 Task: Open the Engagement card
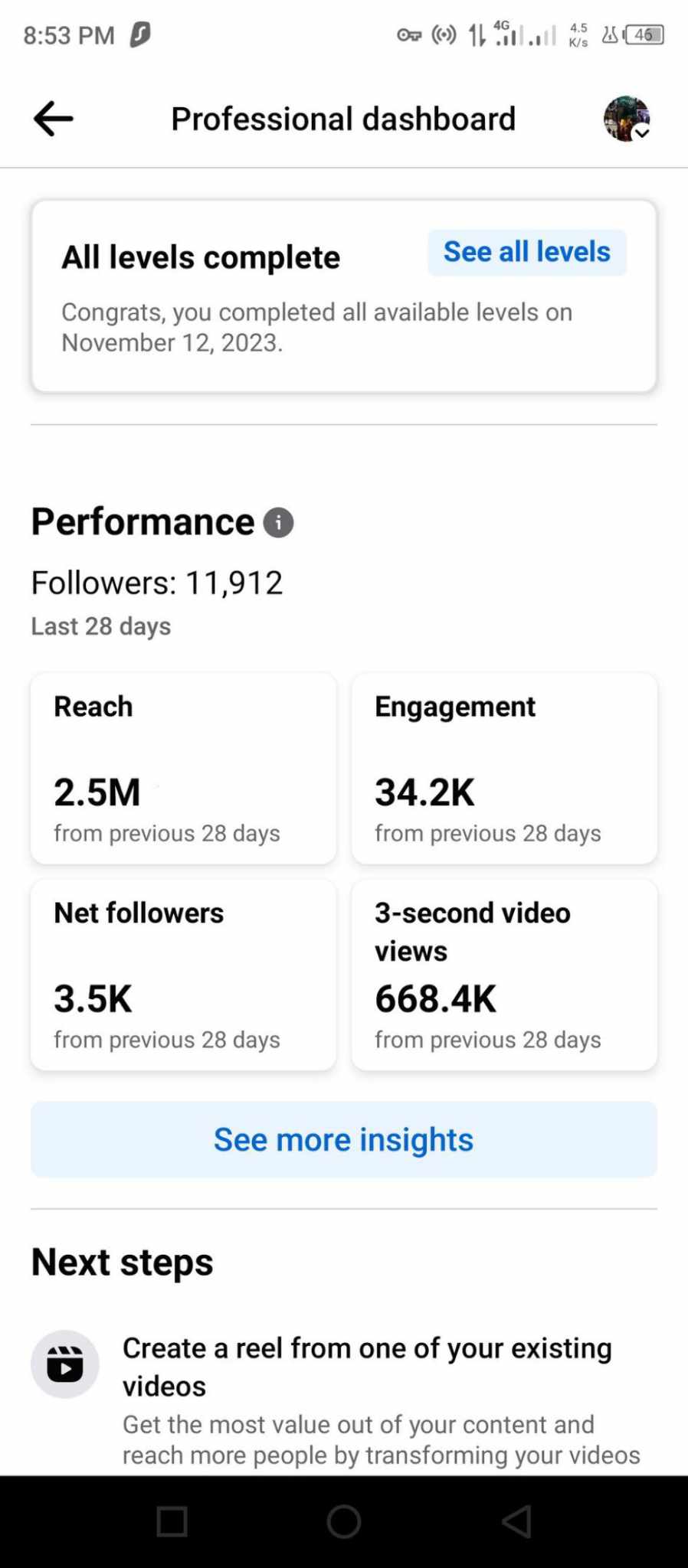pos(504,768)
